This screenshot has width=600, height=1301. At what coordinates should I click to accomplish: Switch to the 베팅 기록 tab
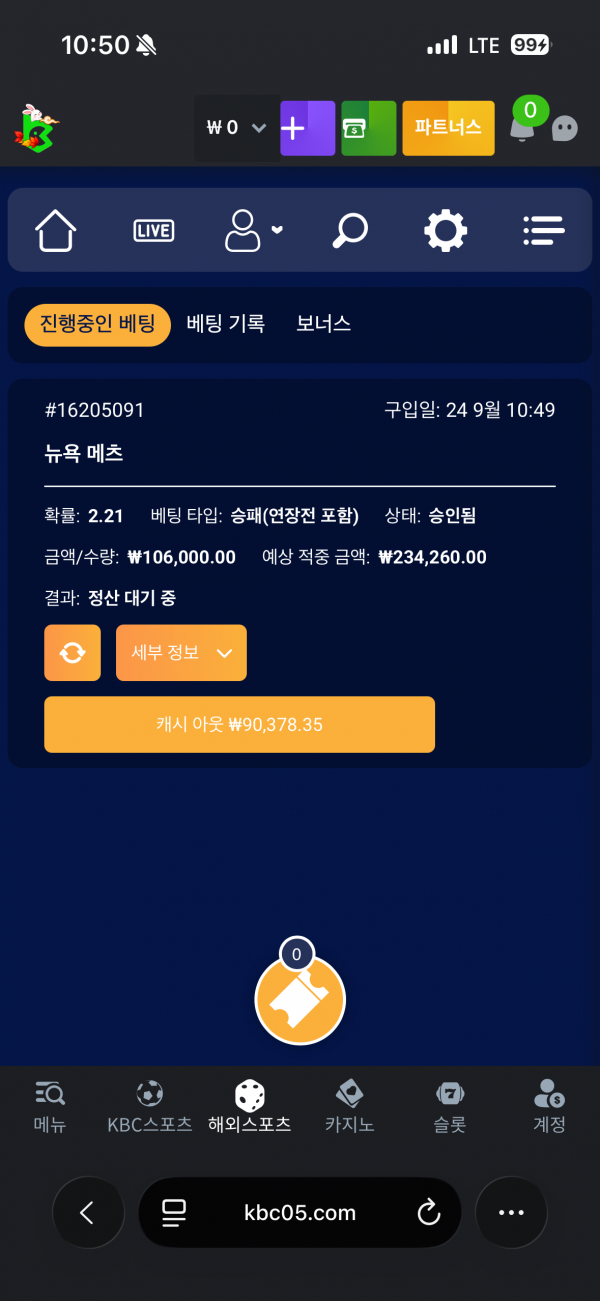[x=226, y=324]
